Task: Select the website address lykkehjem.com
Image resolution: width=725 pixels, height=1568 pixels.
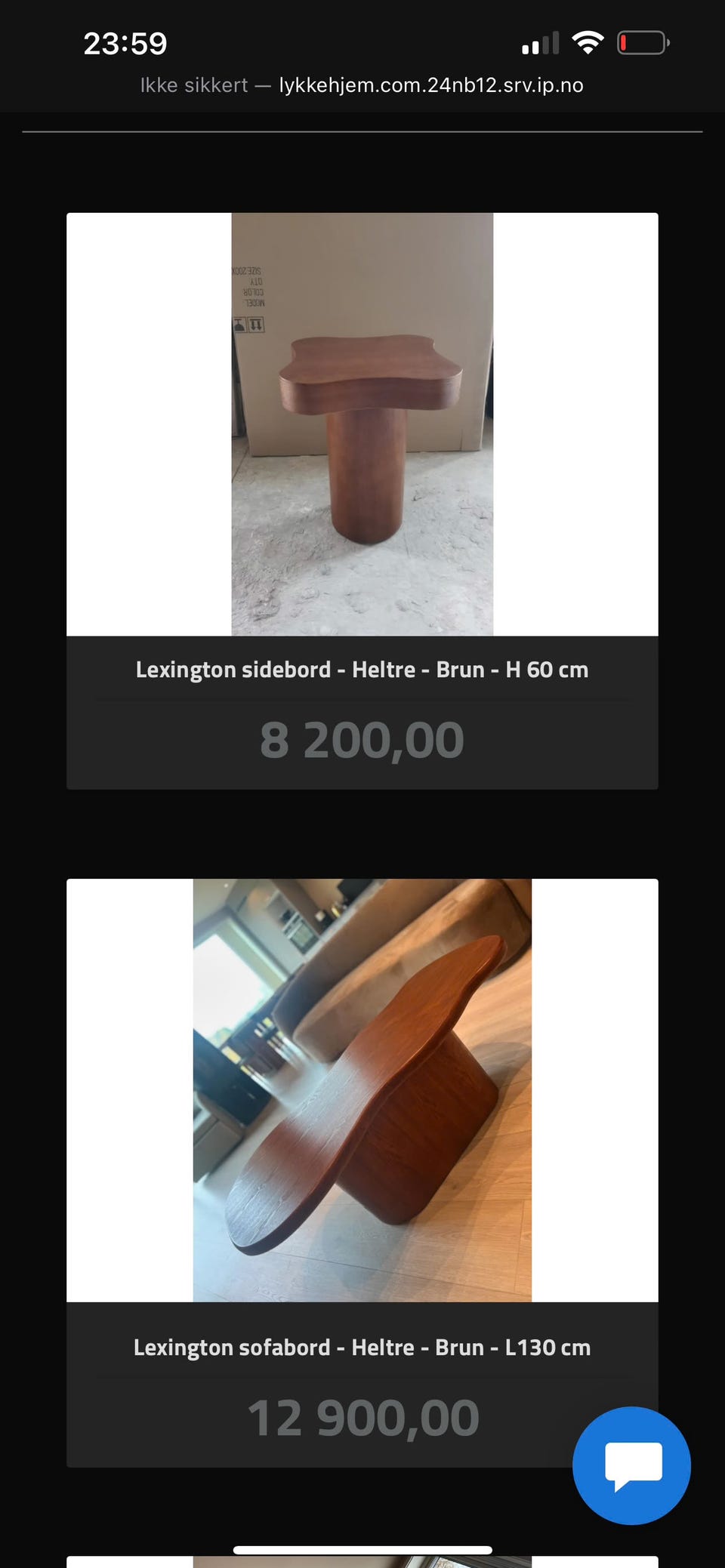Action: 430,85
